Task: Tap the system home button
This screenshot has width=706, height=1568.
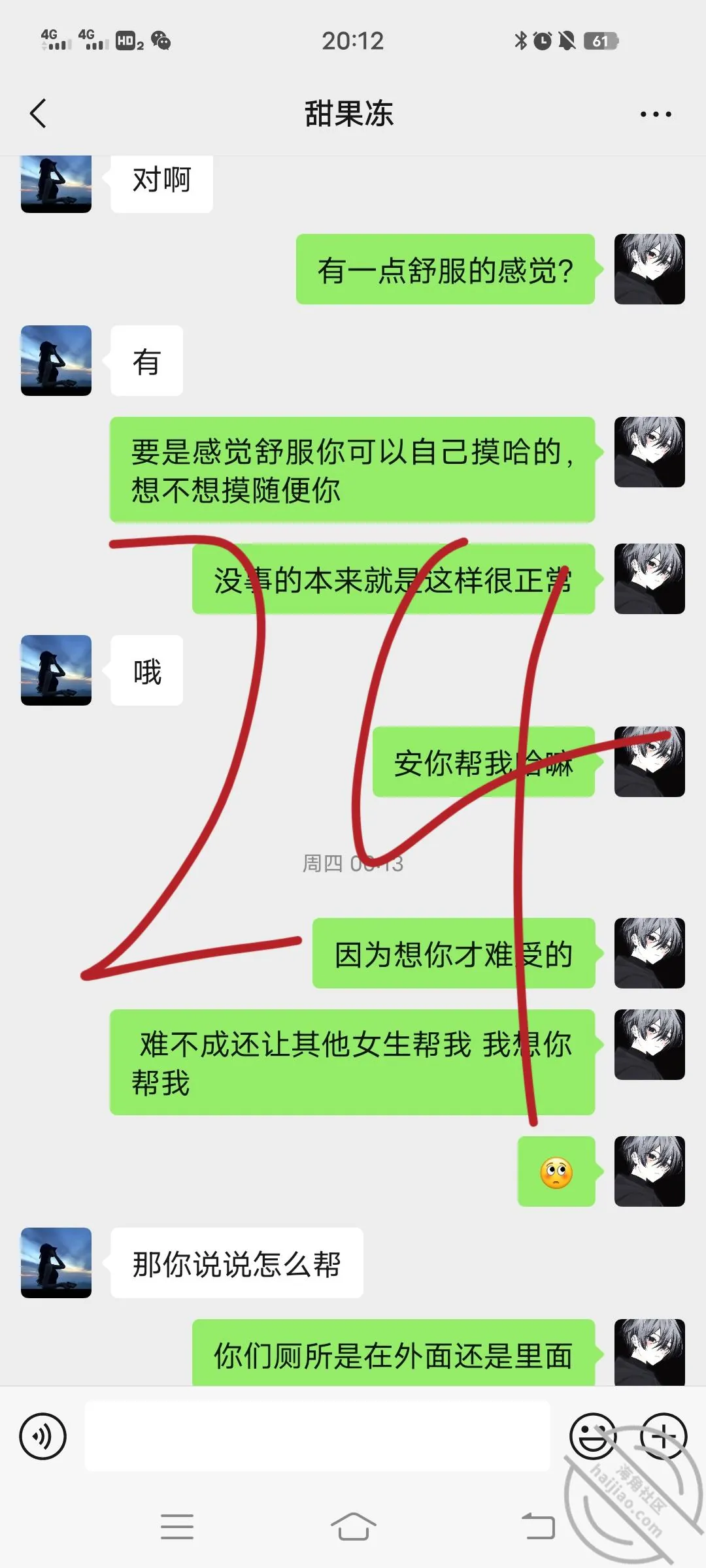Action: coord(353,1527)
